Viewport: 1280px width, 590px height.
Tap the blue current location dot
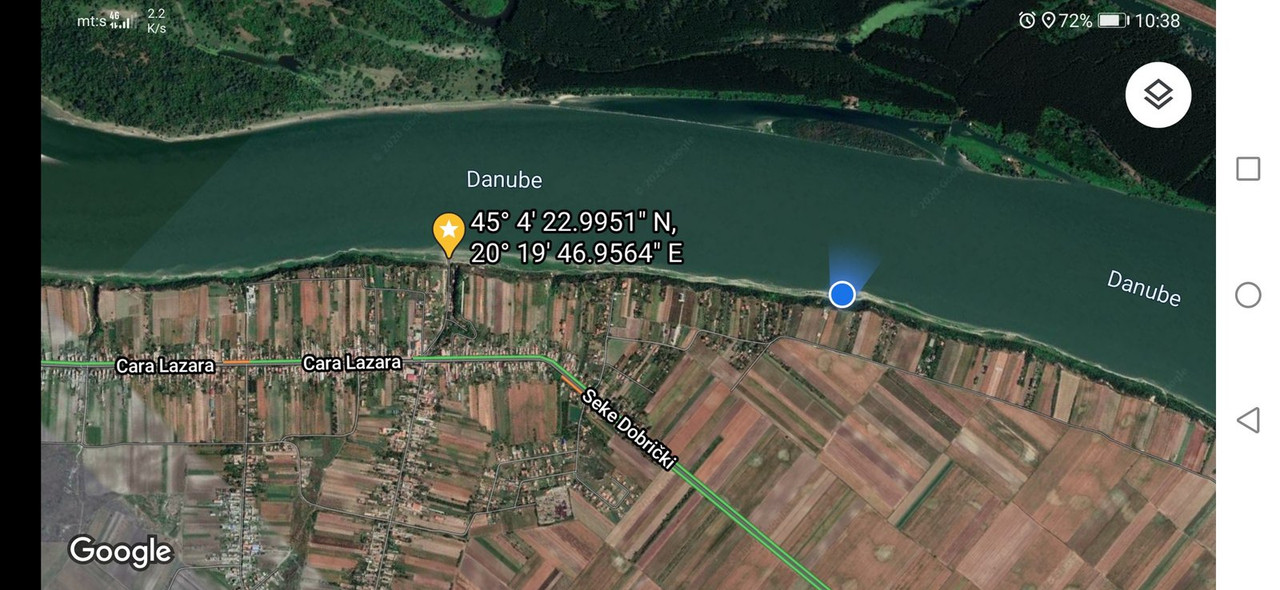[842, 294]
